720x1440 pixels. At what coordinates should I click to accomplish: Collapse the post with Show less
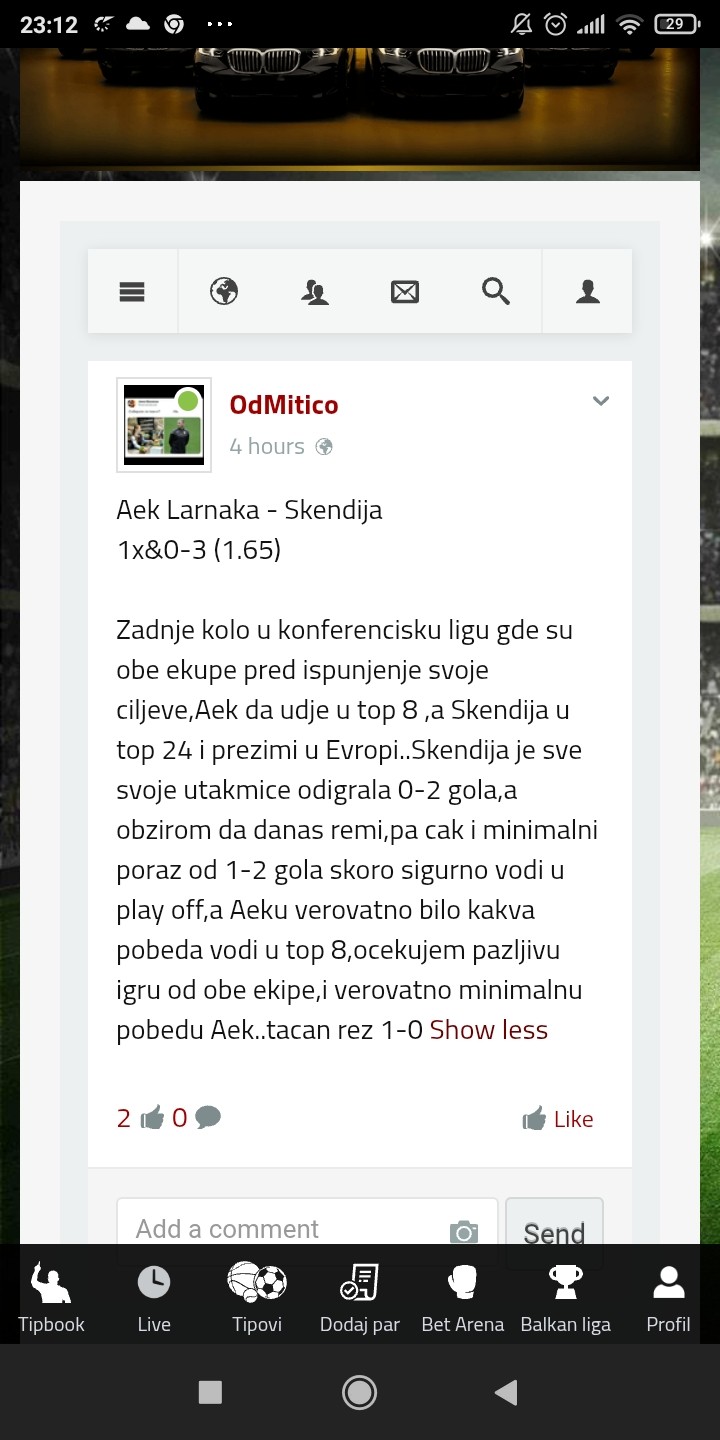(x=488, y=1030)
